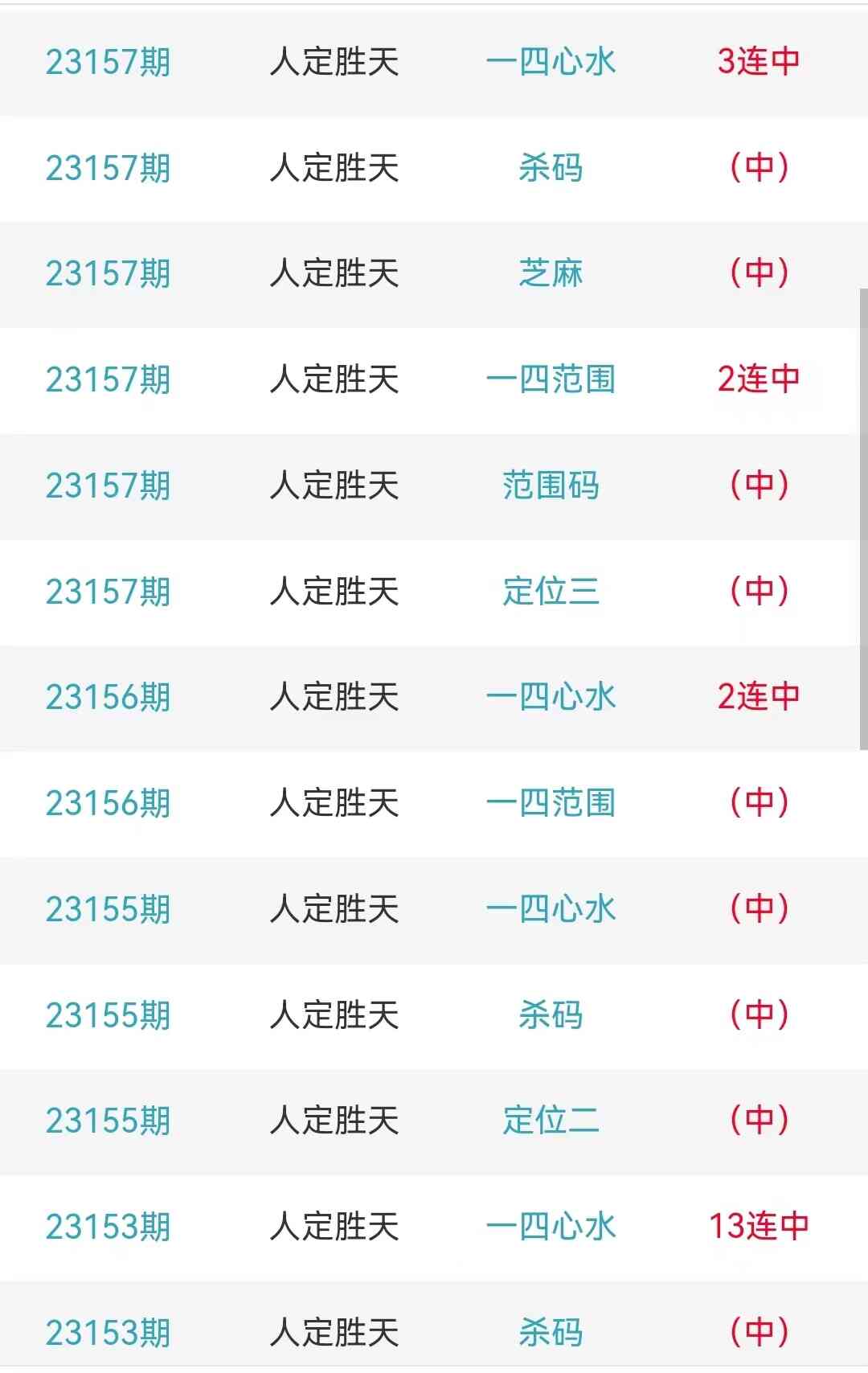Select the 23157期 一四范围 row
868x1373 pixels.
tap(551, 379)
